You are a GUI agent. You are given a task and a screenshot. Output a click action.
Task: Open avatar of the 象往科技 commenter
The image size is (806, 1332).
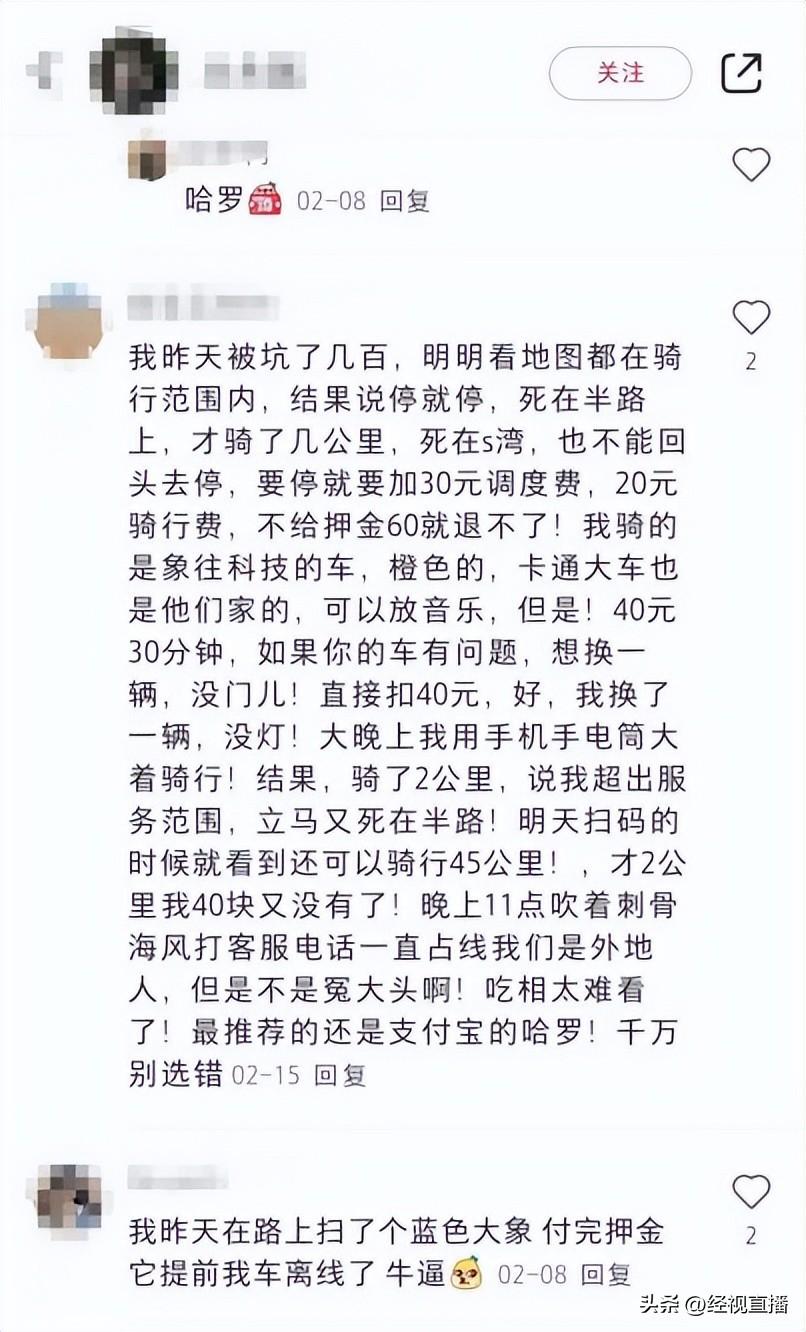(x=68, y=322)
